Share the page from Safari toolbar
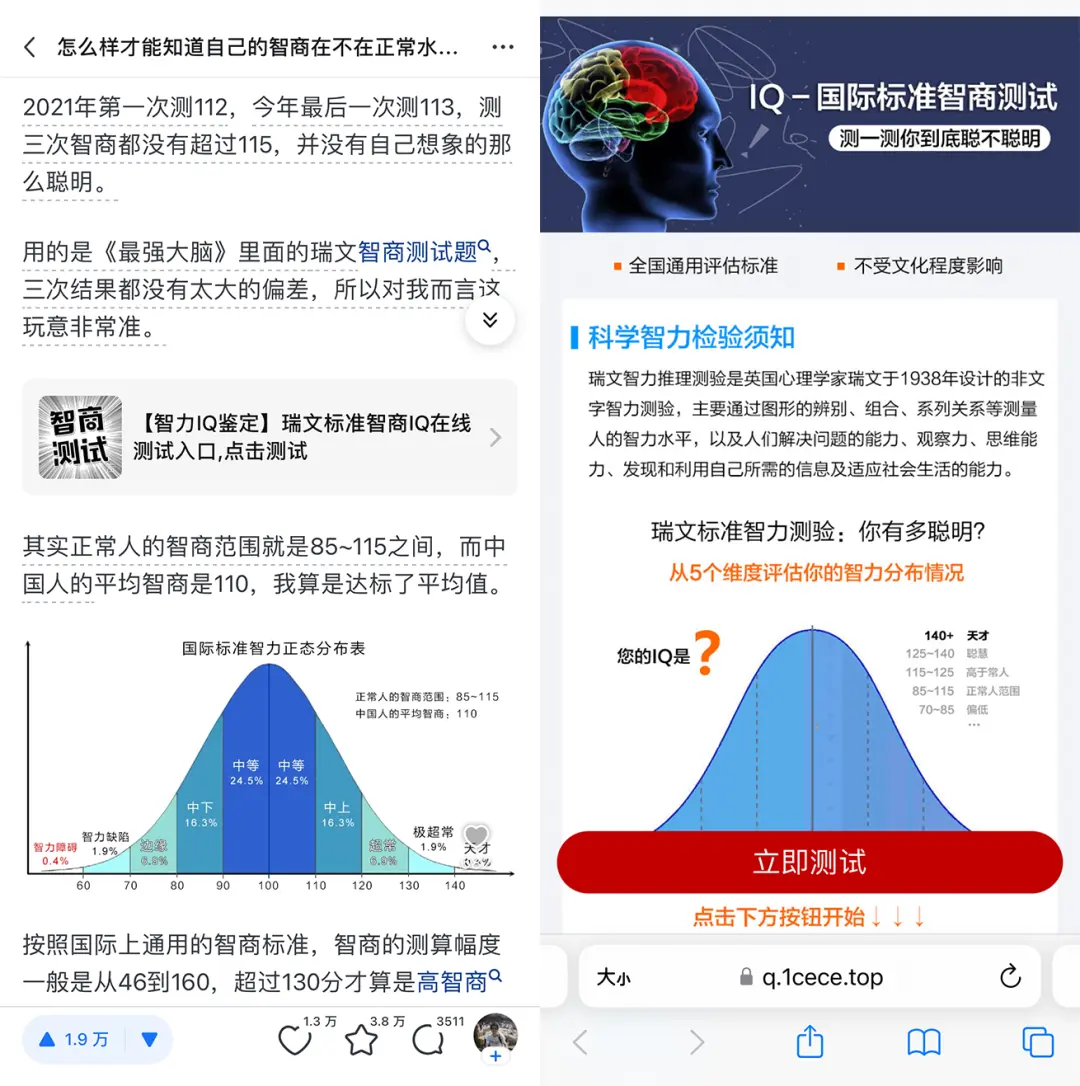The height and width of the screenshot is (1086, 1080). click(x=809, y=1043)
